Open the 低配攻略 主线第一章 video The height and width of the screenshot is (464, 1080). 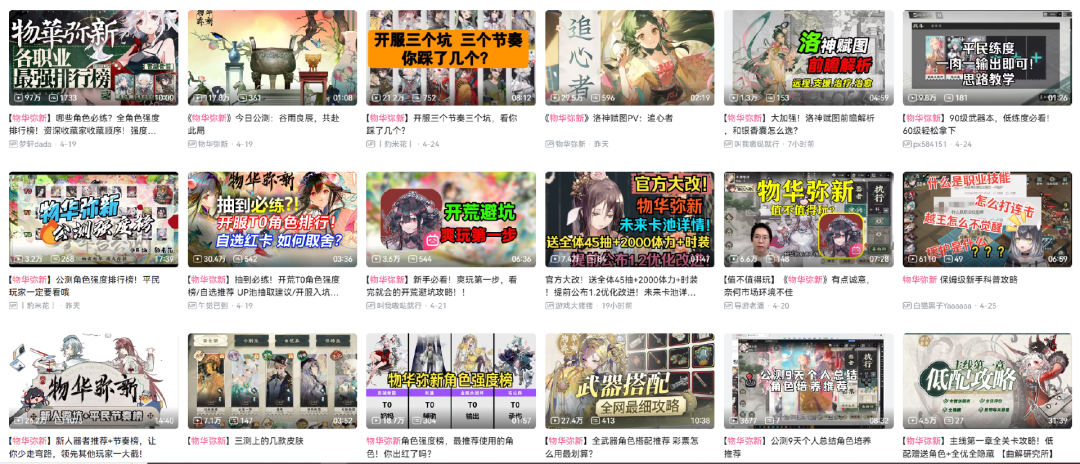click(x=986, y=381)
